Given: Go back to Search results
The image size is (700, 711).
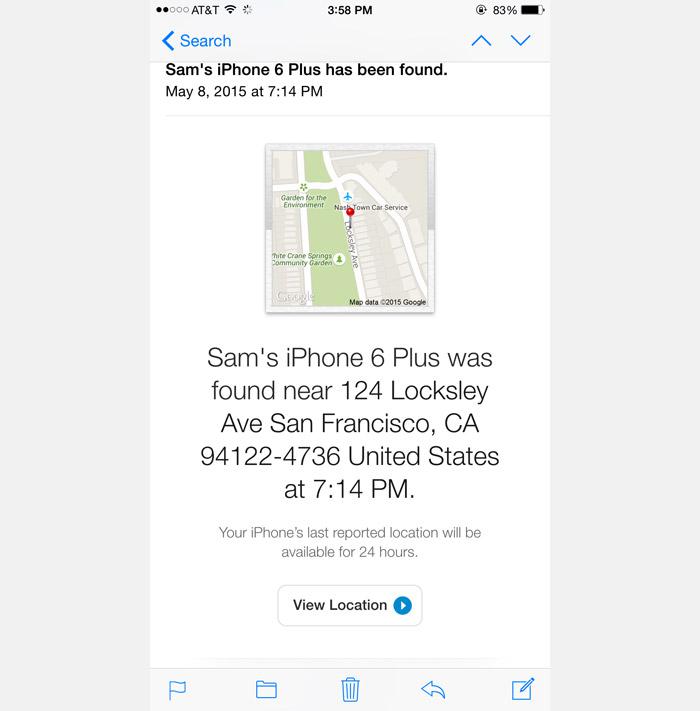Looking at the screenshot, I should (x=196, y=41).
